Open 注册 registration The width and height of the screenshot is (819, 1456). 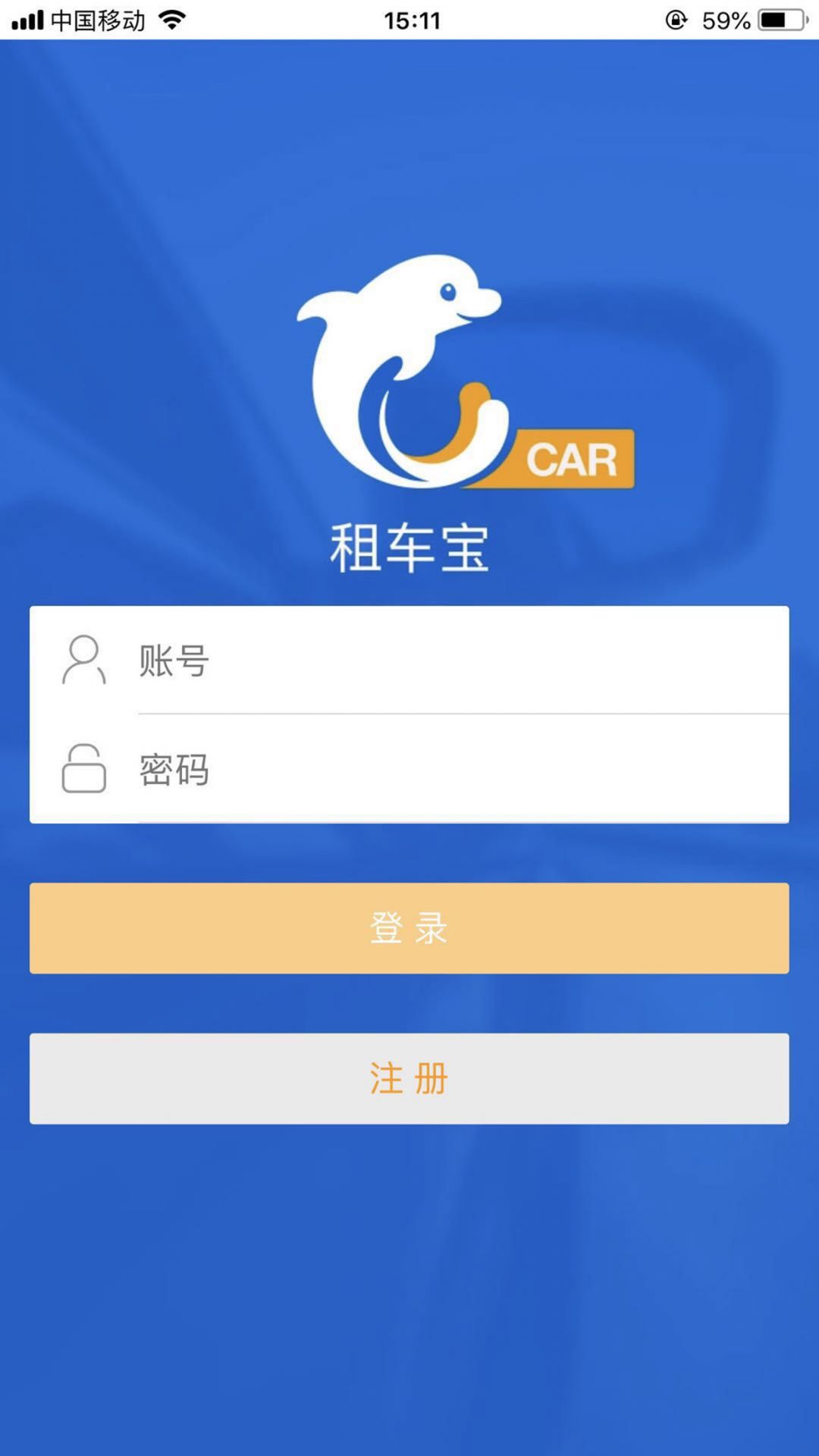pos(409,1078)
